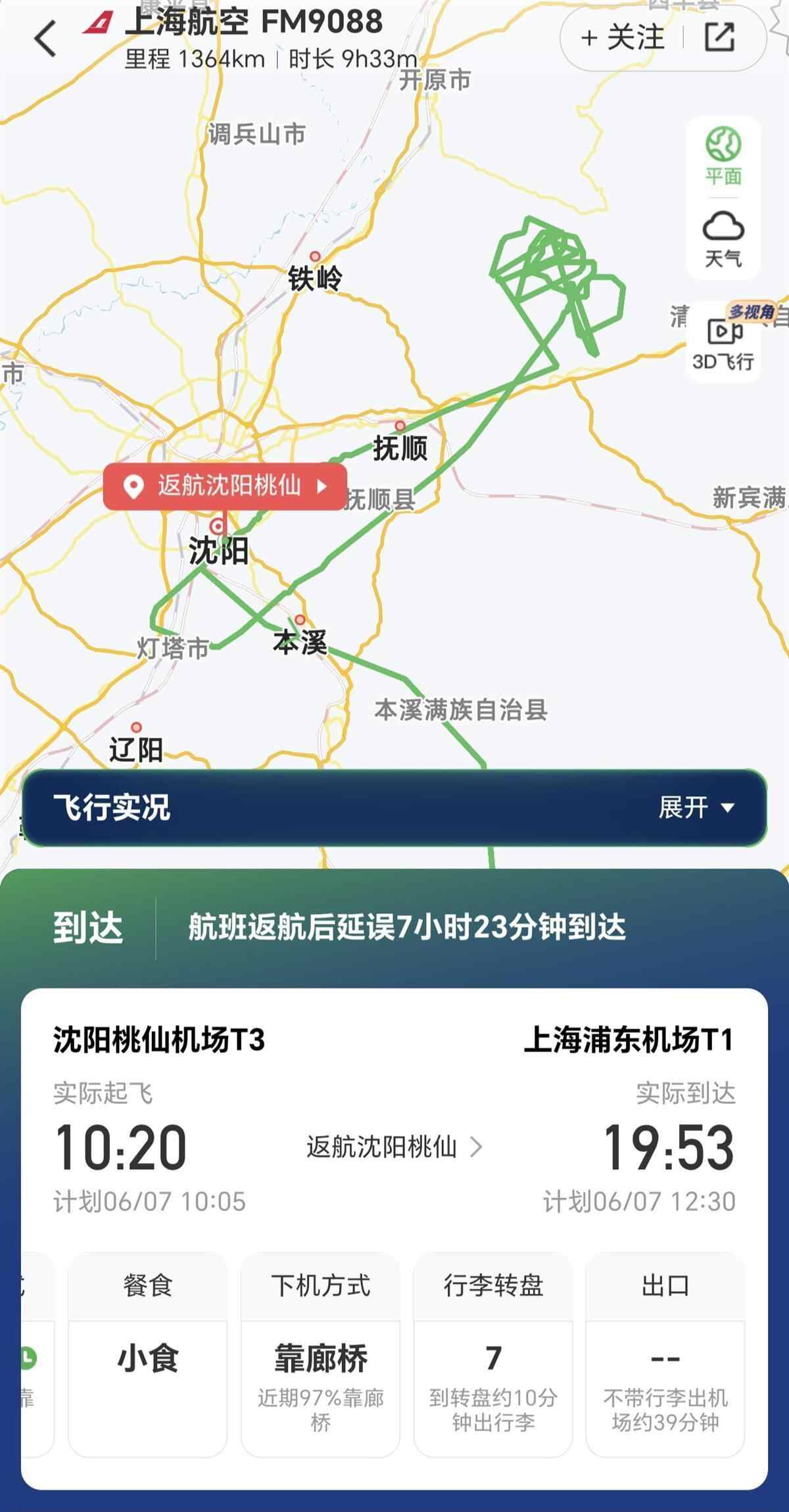789x1512 pixels.
Task: Share flight via the export icon
Action: 719,37
